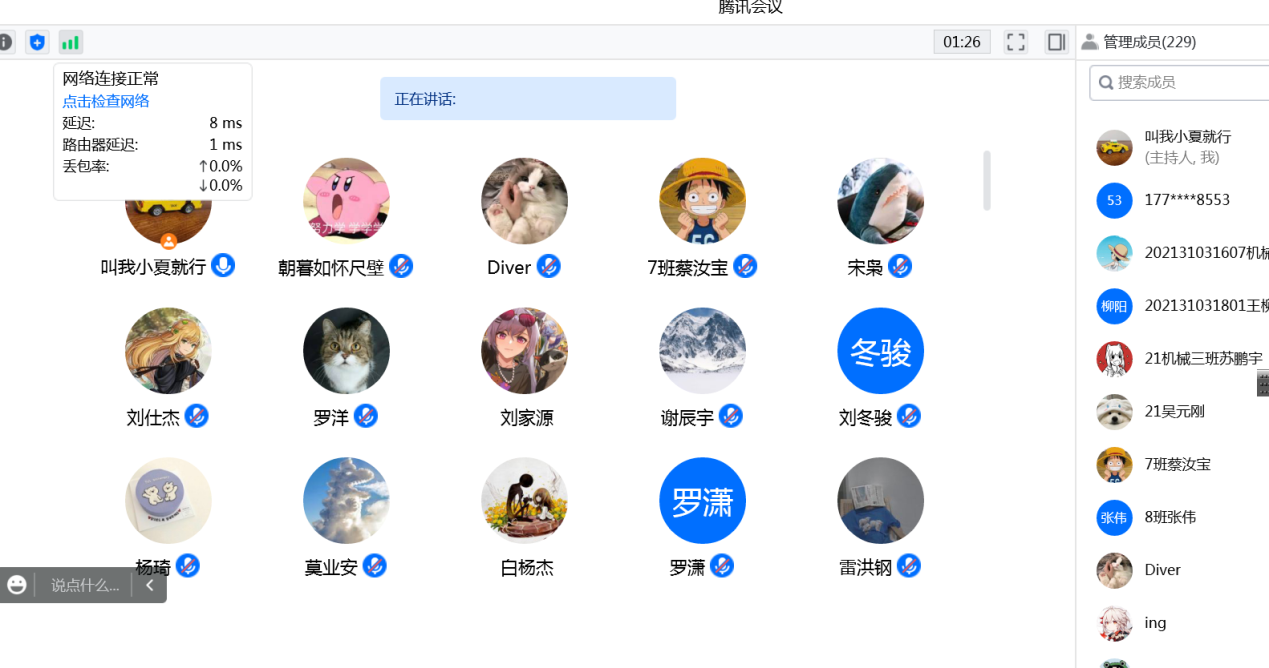Toggle the side panel layout icon
This screenshot has width=1269, height=668.
click(1056, 42)
